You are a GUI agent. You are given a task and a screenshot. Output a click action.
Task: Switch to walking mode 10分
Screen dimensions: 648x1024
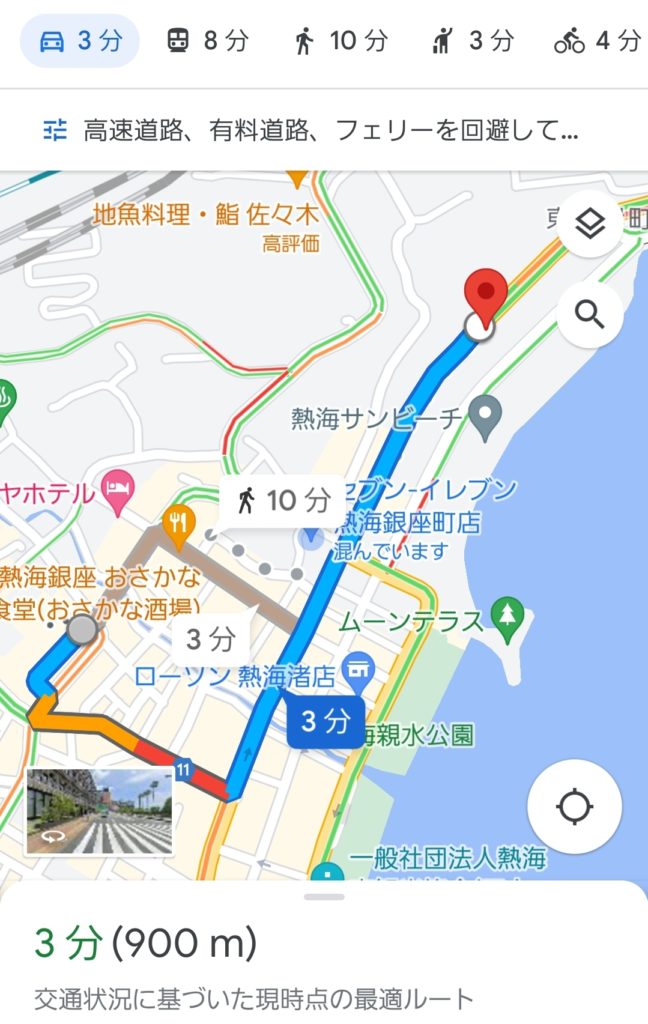click(340, 41)
